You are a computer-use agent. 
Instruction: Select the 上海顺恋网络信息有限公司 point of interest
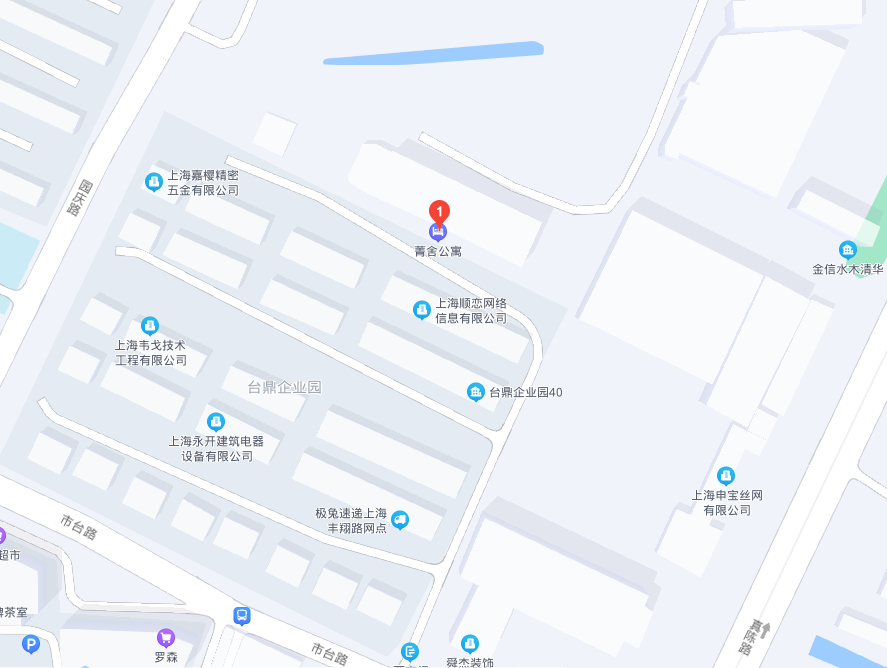[422, 310]
